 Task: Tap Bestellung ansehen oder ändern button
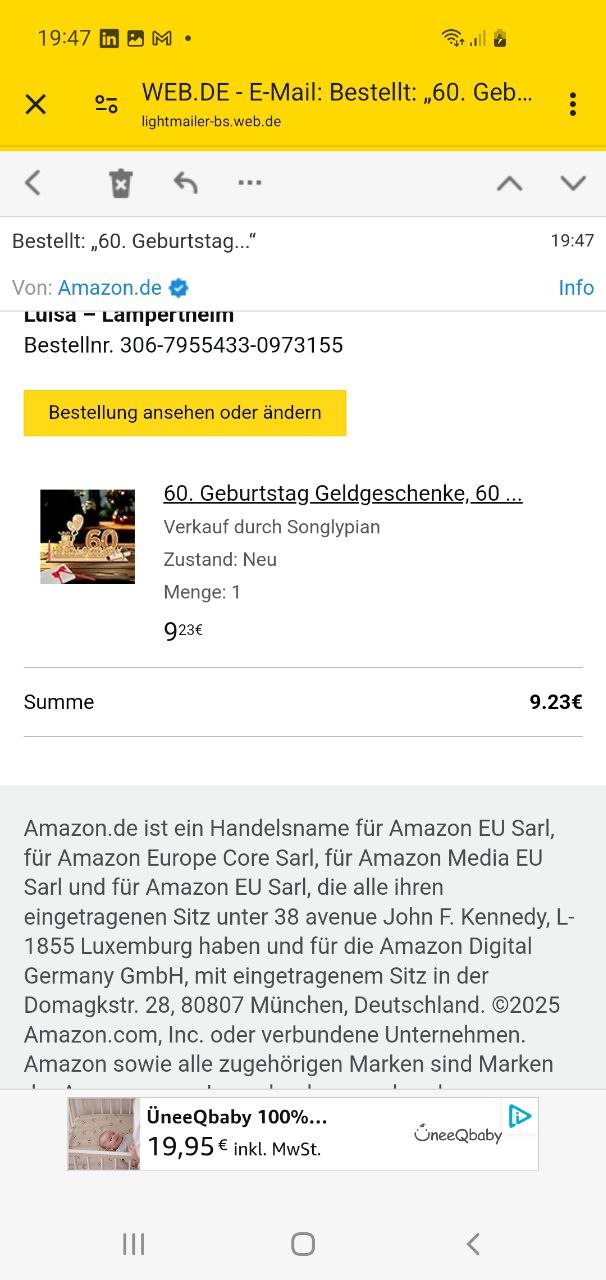point(185,413)
